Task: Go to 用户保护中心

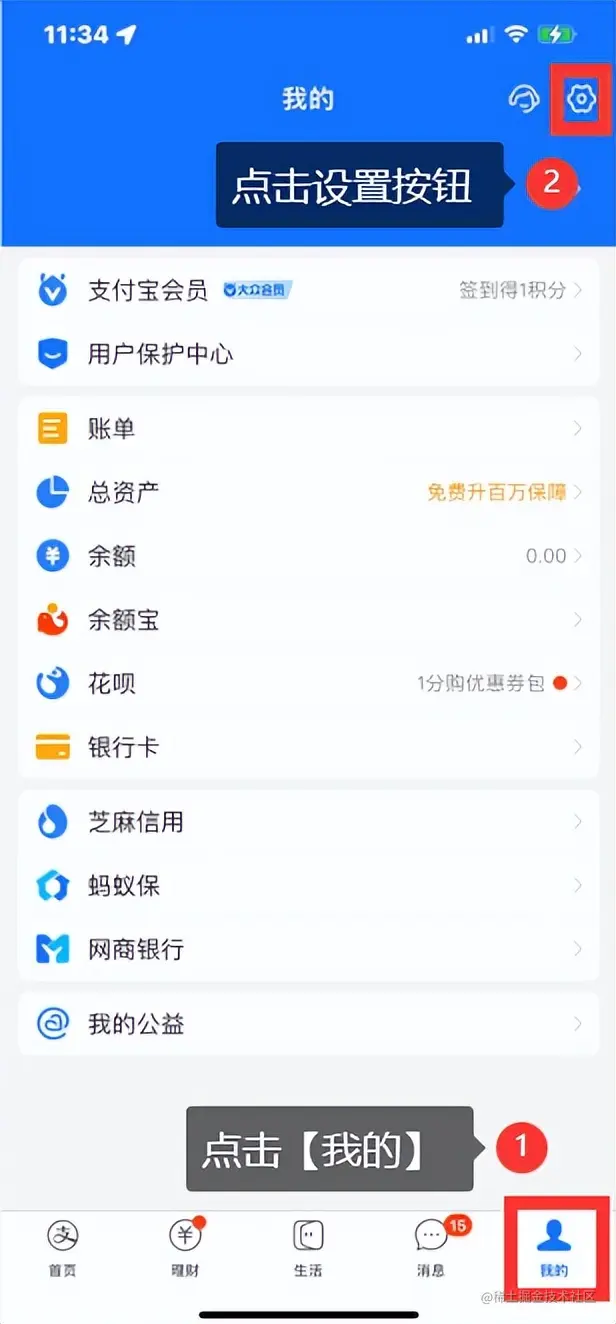Action: coord(308,354)
